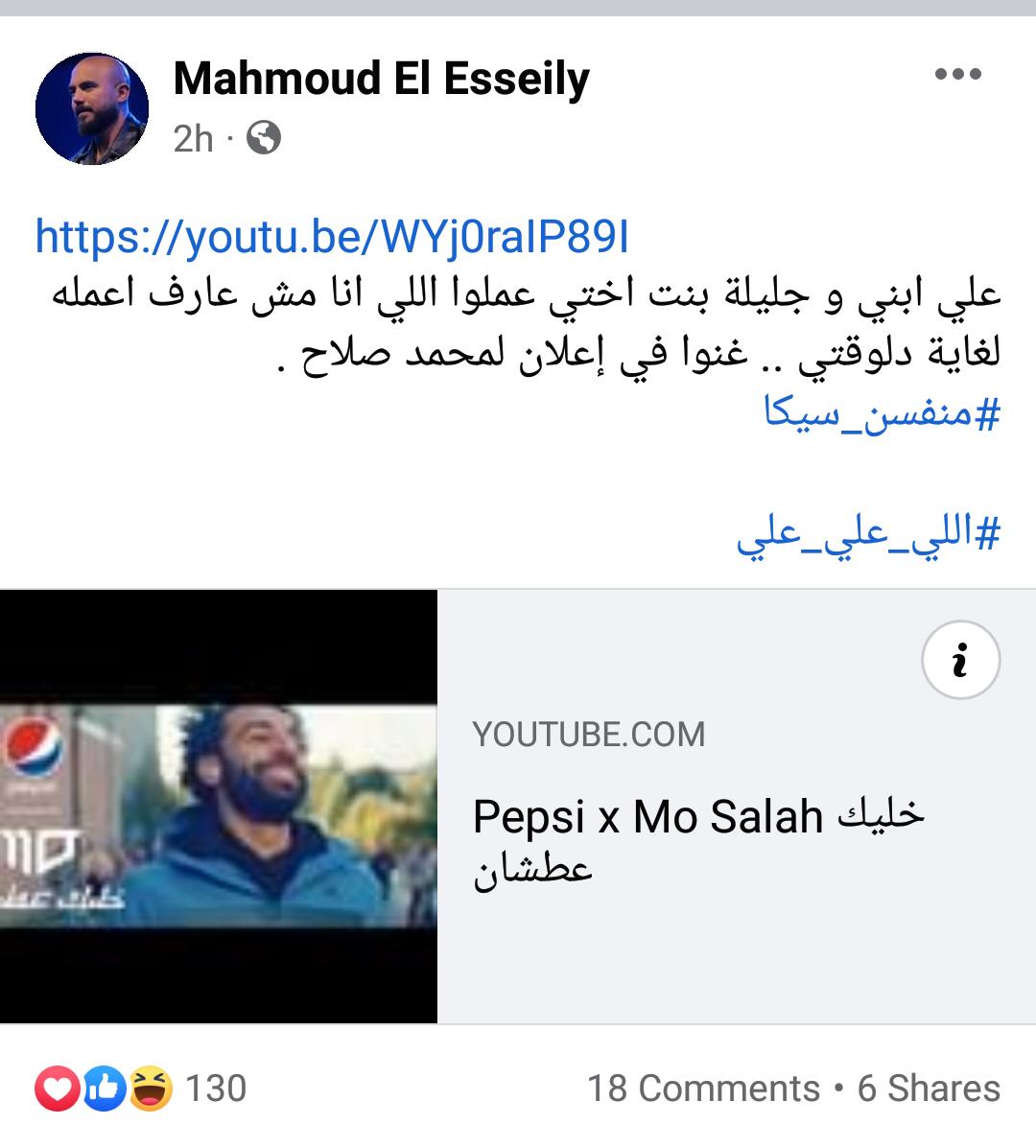Tap the link info icon

pos(960,661)
